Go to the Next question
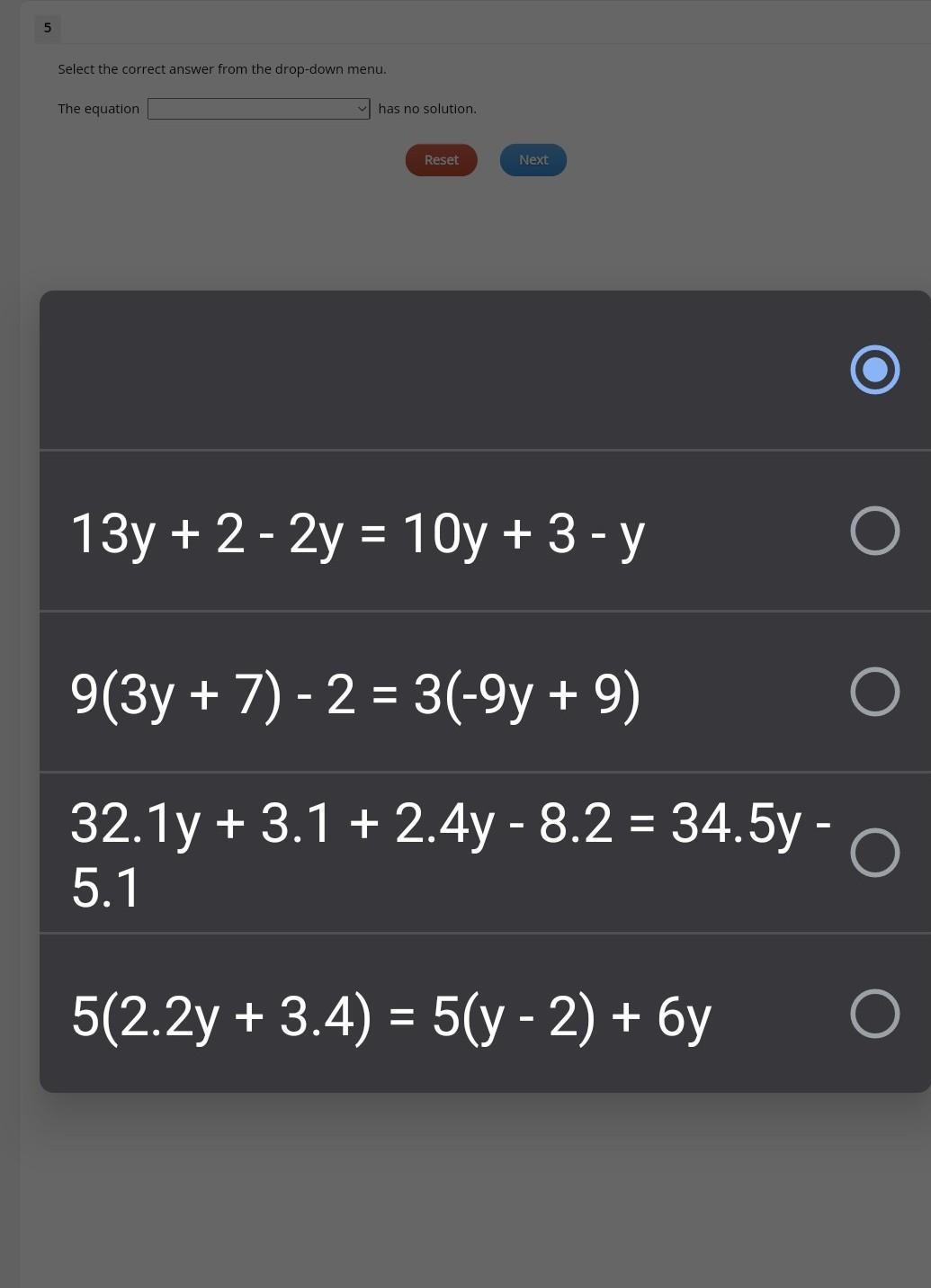Image resolution: width=931 pixels, height=1288 pixels. (533, 160)
